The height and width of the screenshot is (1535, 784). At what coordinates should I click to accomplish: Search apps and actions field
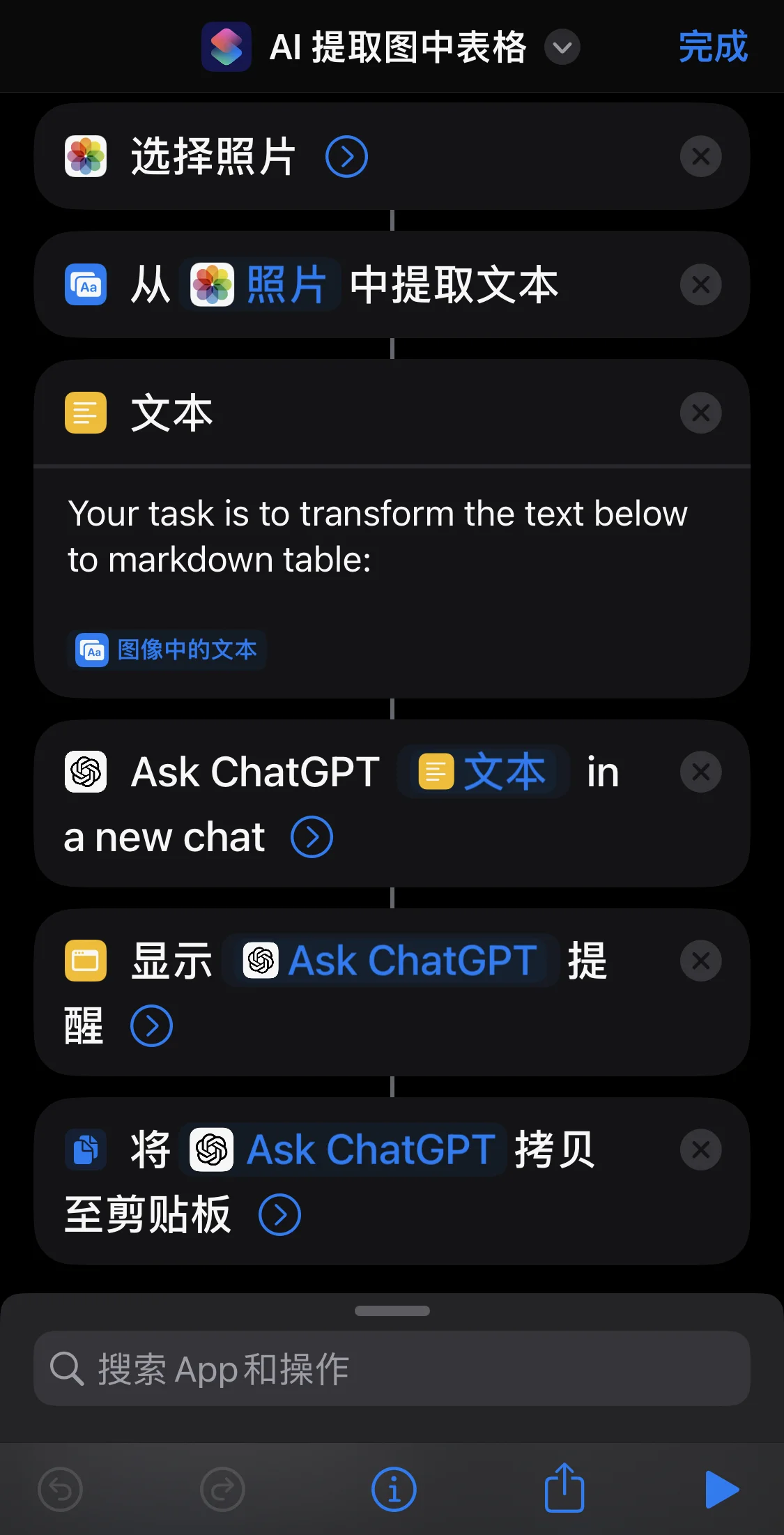(x=392, y=1368)
